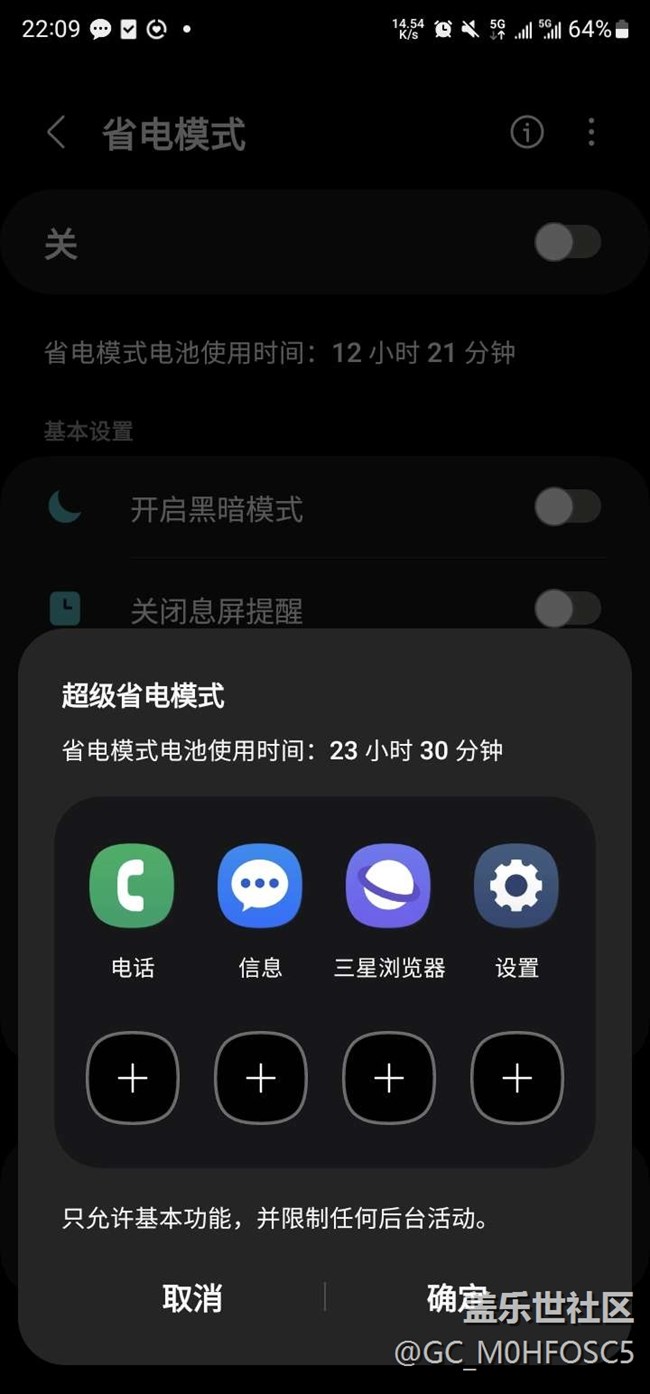Cancel the 超级省电模式 dialog with 取消
Viewport: 650px width, 1394px height.
tap(192, 1297)
